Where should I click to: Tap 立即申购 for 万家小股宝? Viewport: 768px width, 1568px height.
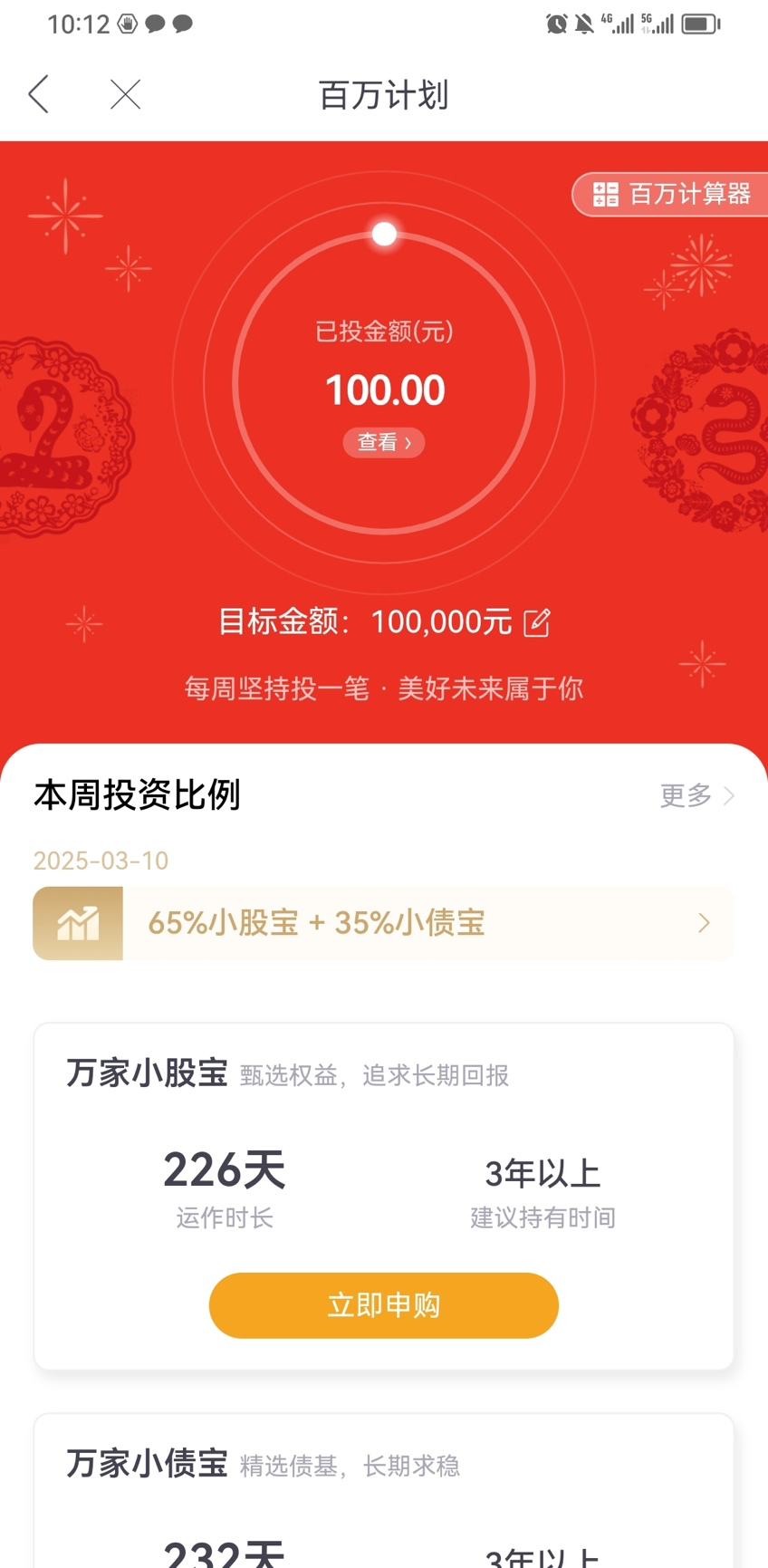pyautogui.click(x=383, y=1305)
